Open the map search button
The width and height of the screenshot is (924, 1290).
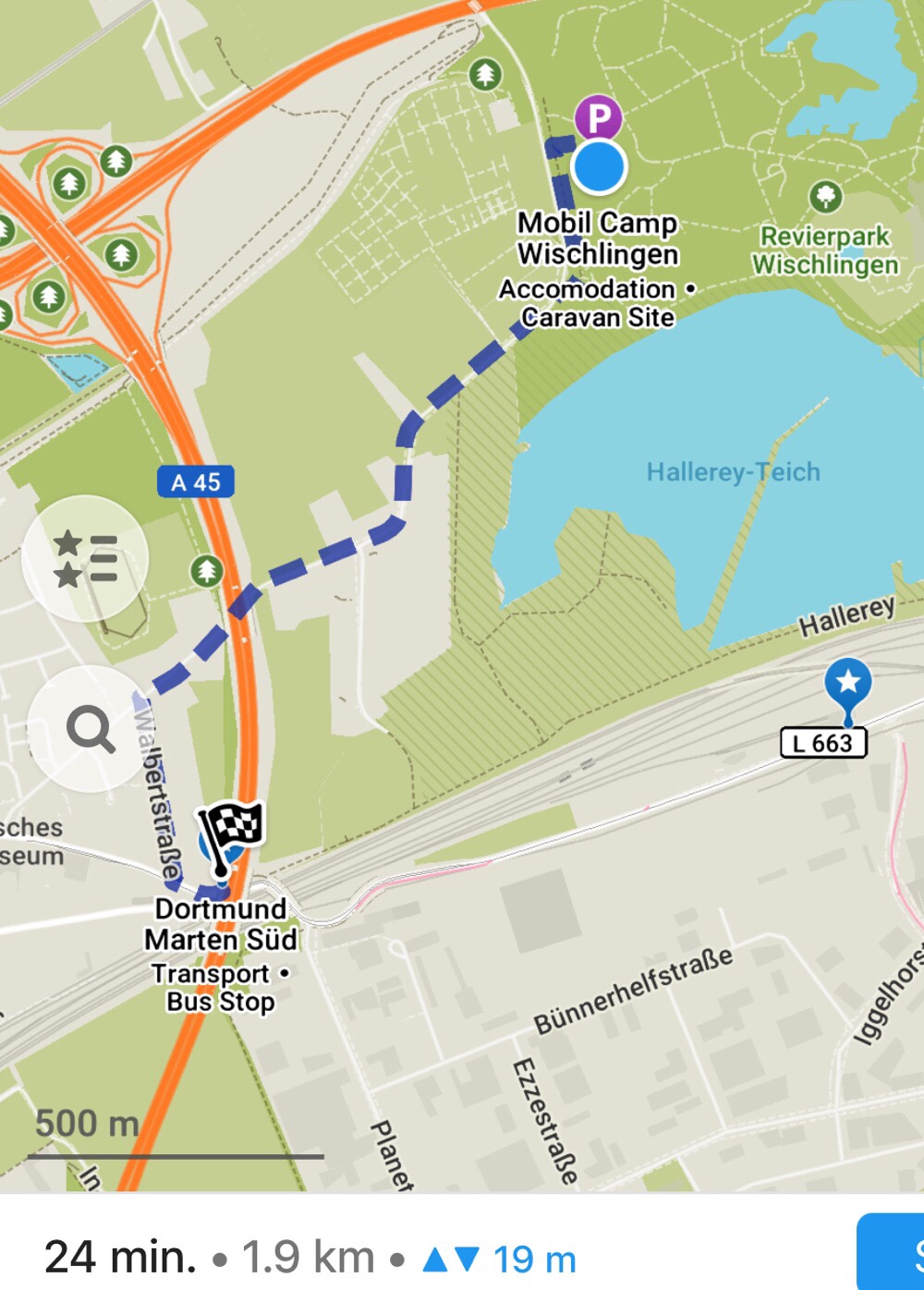coord(90,729)
